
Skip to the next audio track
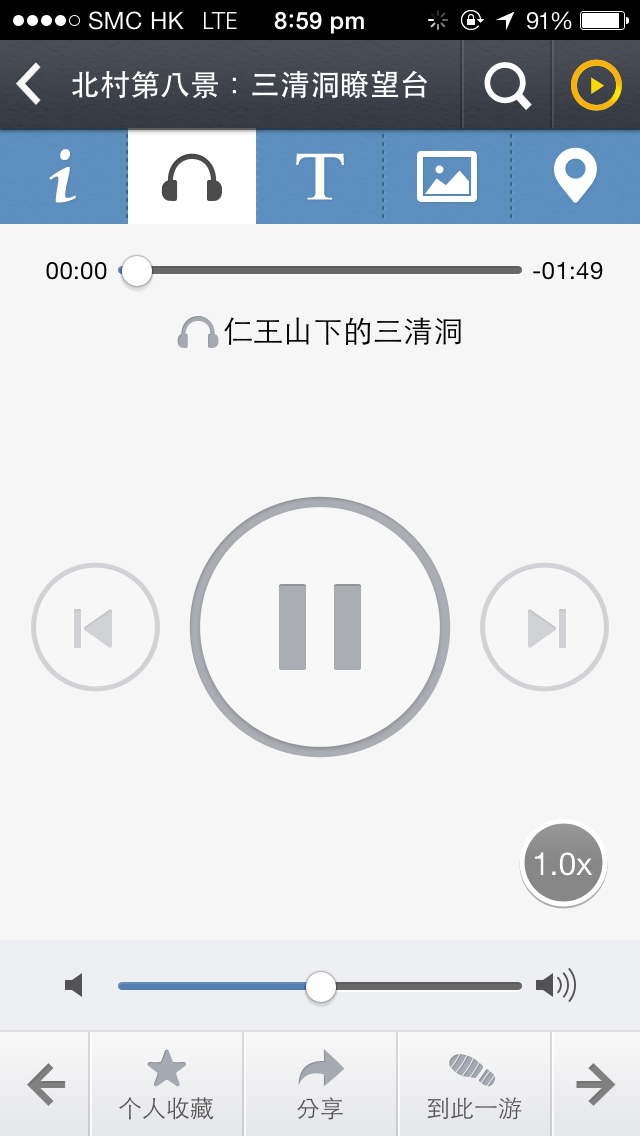pos(544,627)
